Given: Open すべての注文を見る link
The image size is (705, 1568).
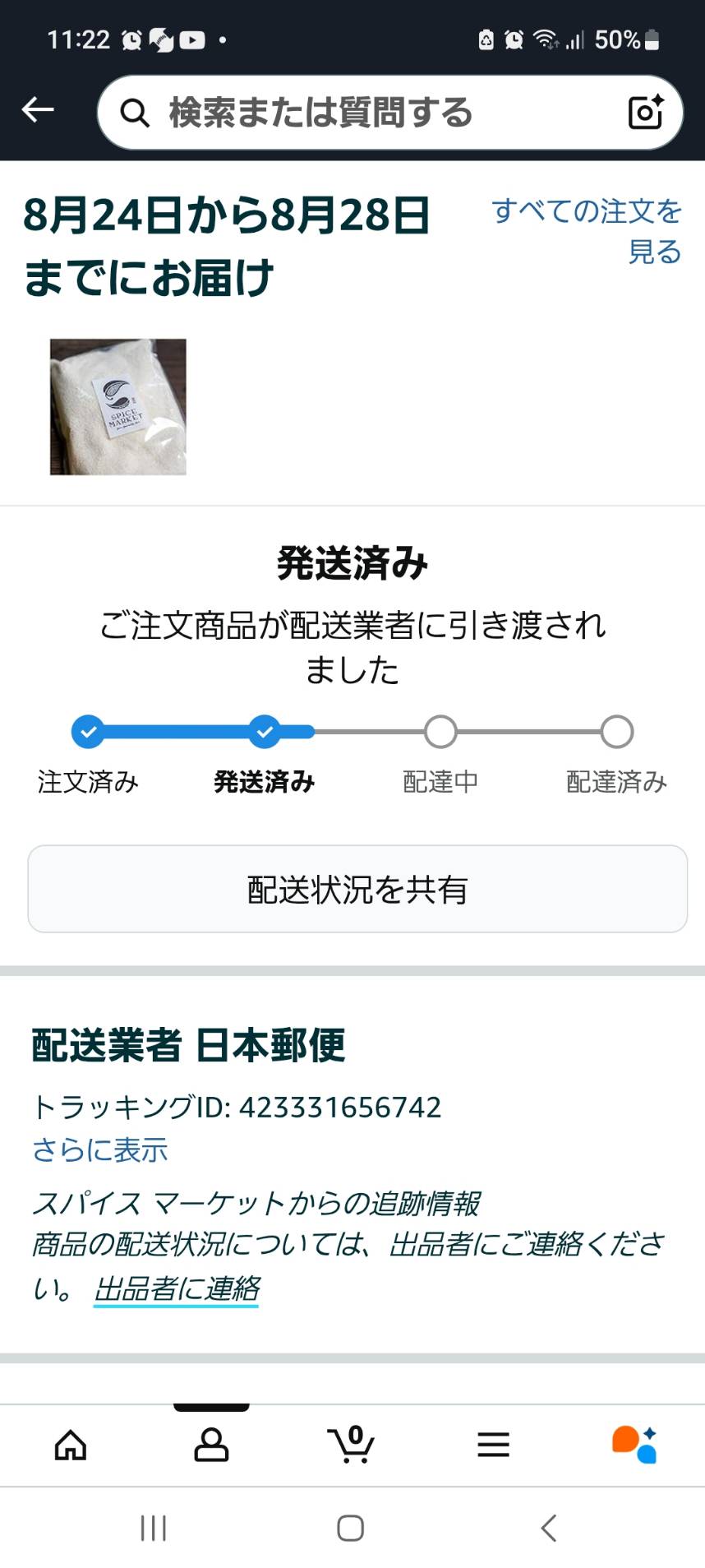Looking at the screenshot, I should 587,230.
